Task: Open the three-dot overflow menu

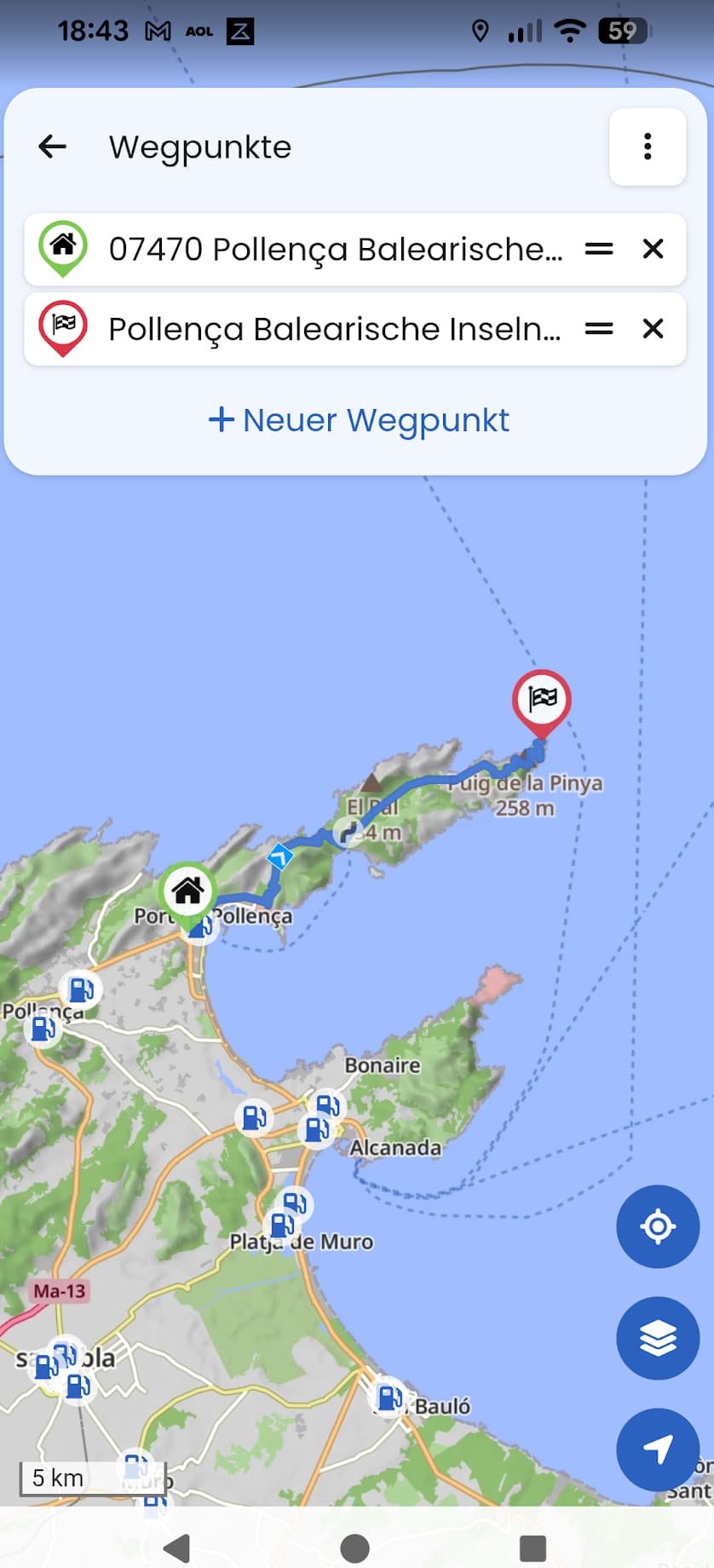Action: [x=648, y=147]
